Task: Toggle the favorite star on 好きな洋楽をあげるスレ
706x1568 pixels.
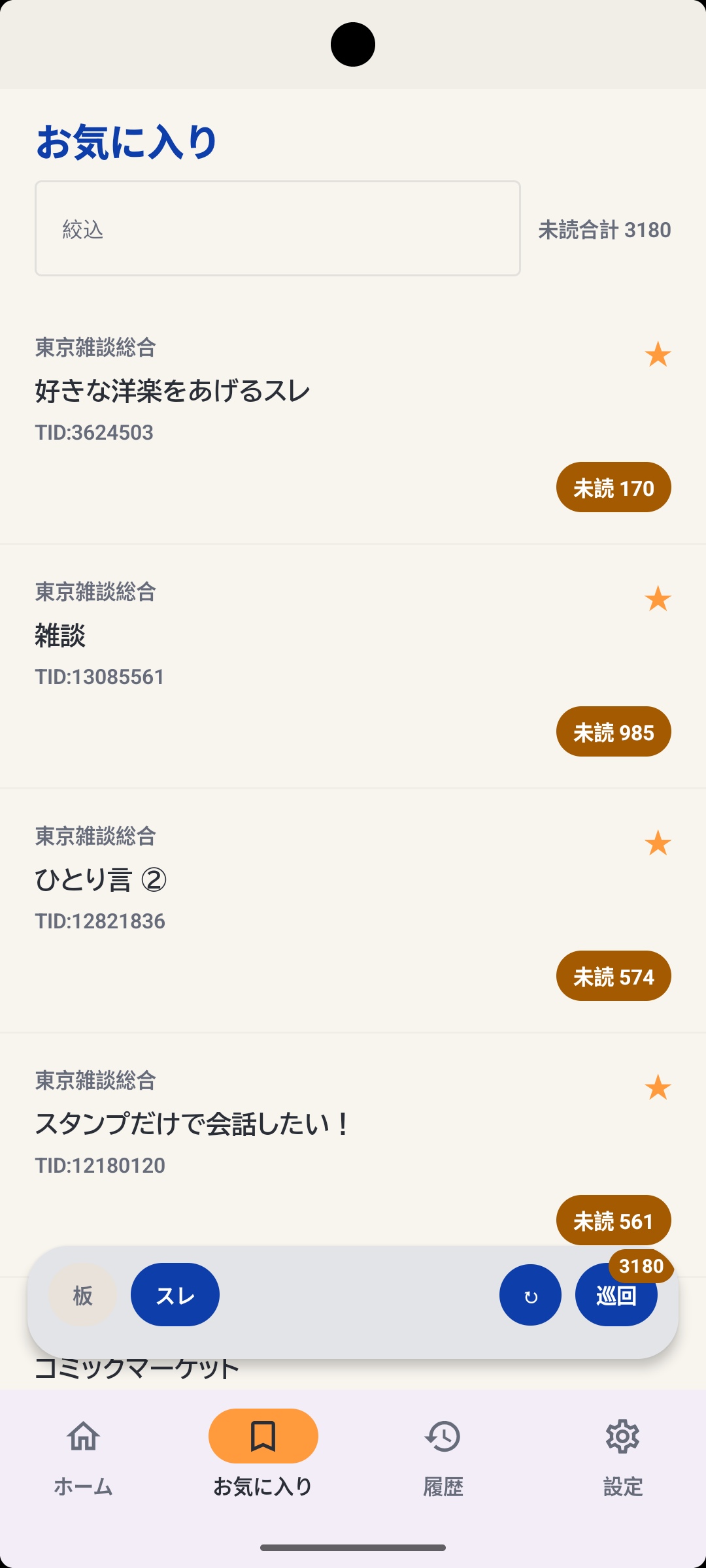Action: click(658, 353)
